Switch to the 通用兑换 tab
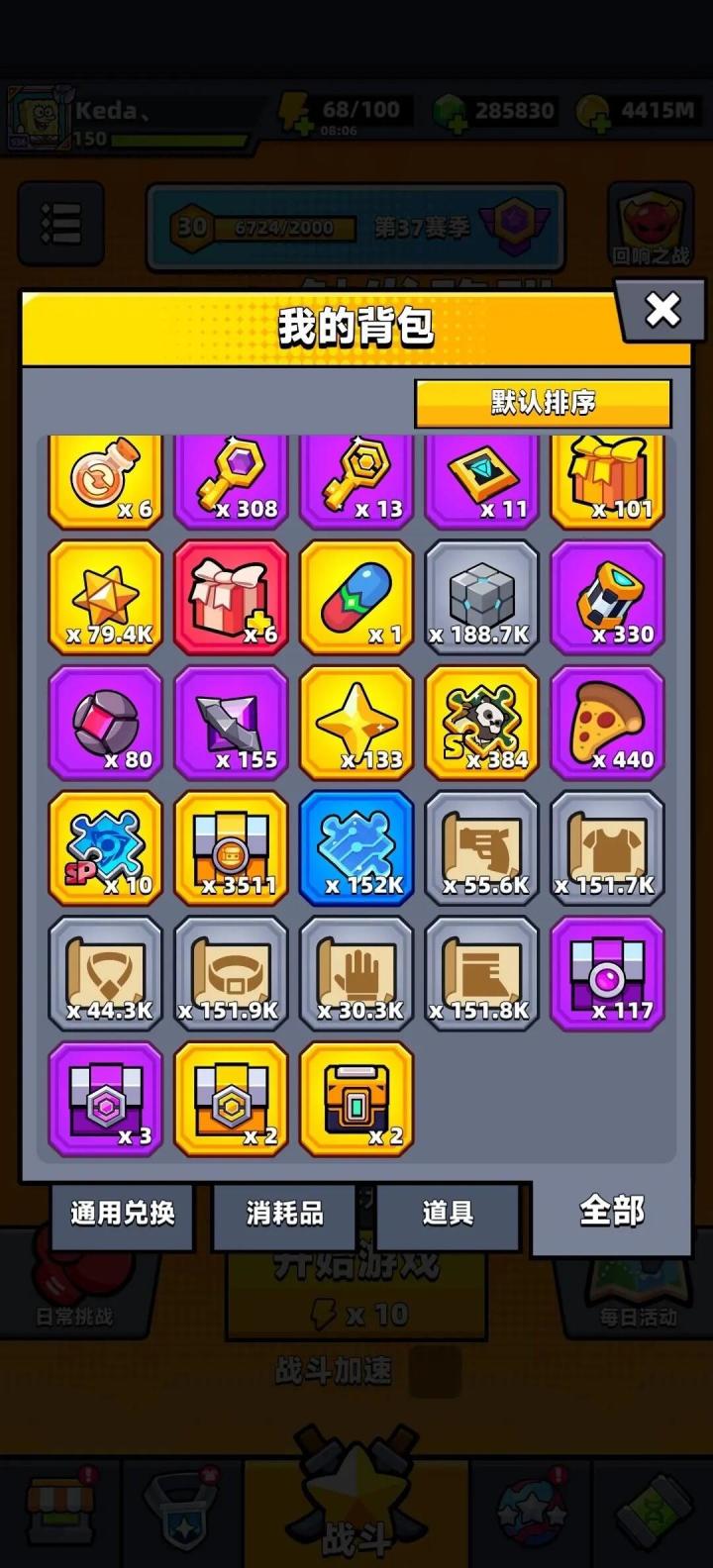 point(123,1219)
